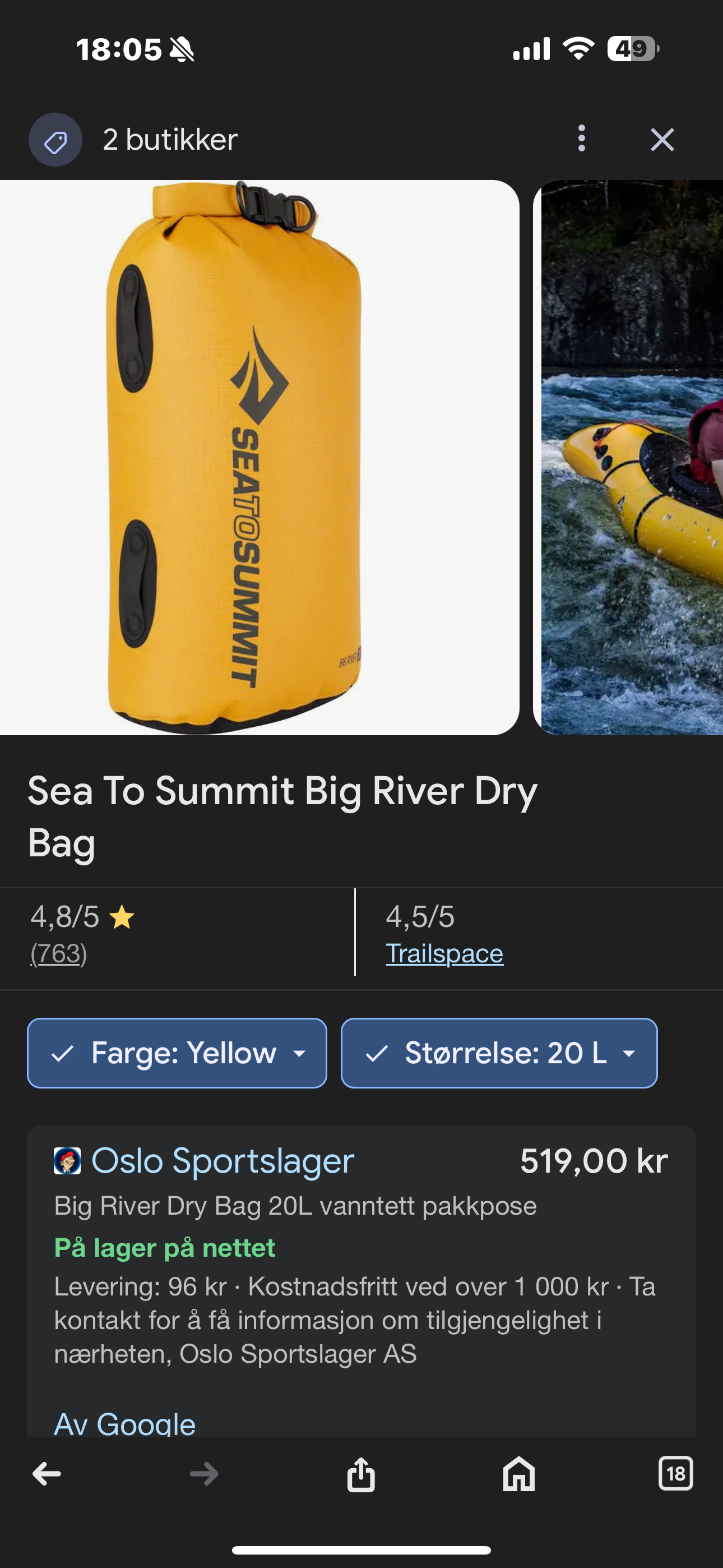This screenshot has width=723, height=1568.
Task: Open the 763 reviews link
Action: (59, 953)
